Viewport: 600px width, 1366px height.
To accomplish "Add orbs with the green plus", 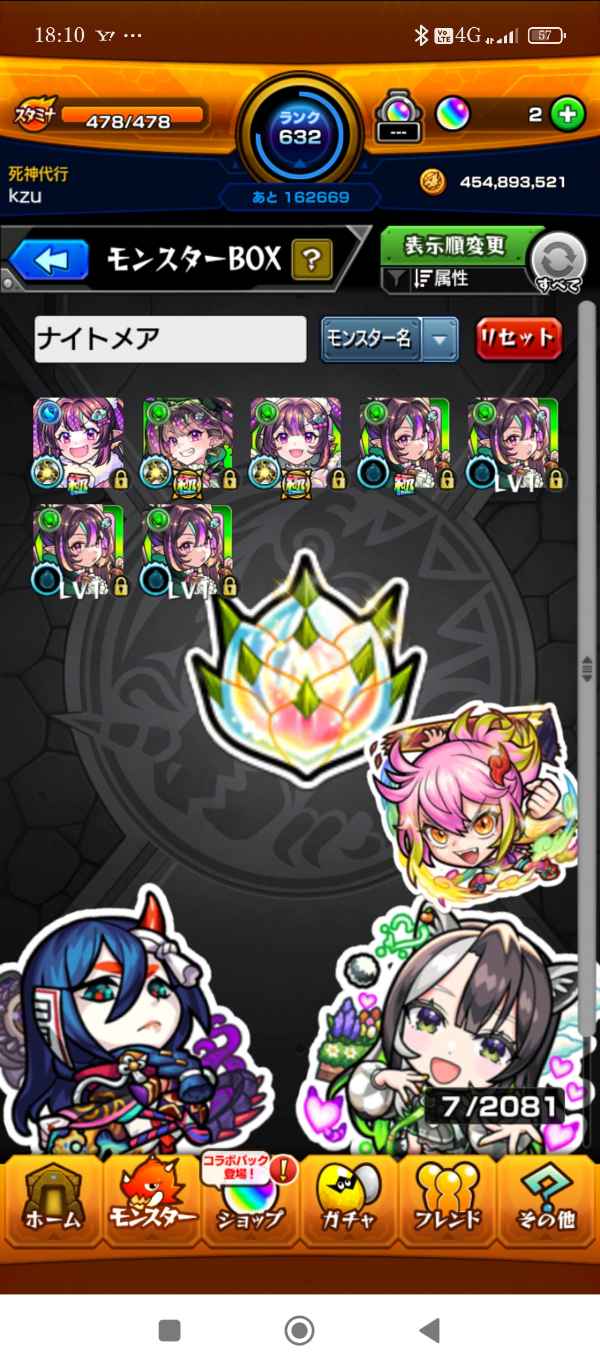I will pyautogui.click(x=568, y=114).
